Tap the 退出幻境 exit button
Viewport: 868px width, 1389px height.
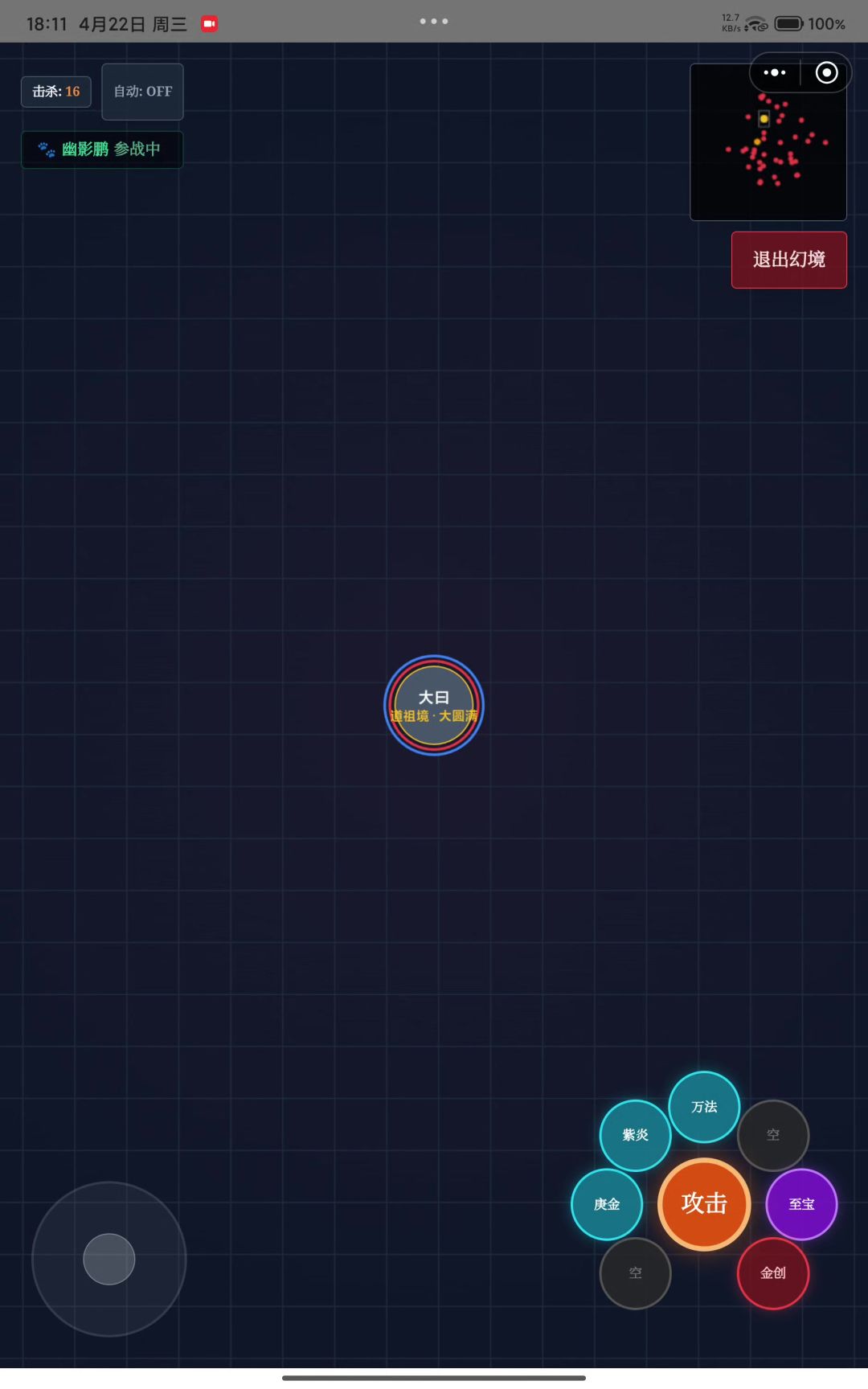788,260
